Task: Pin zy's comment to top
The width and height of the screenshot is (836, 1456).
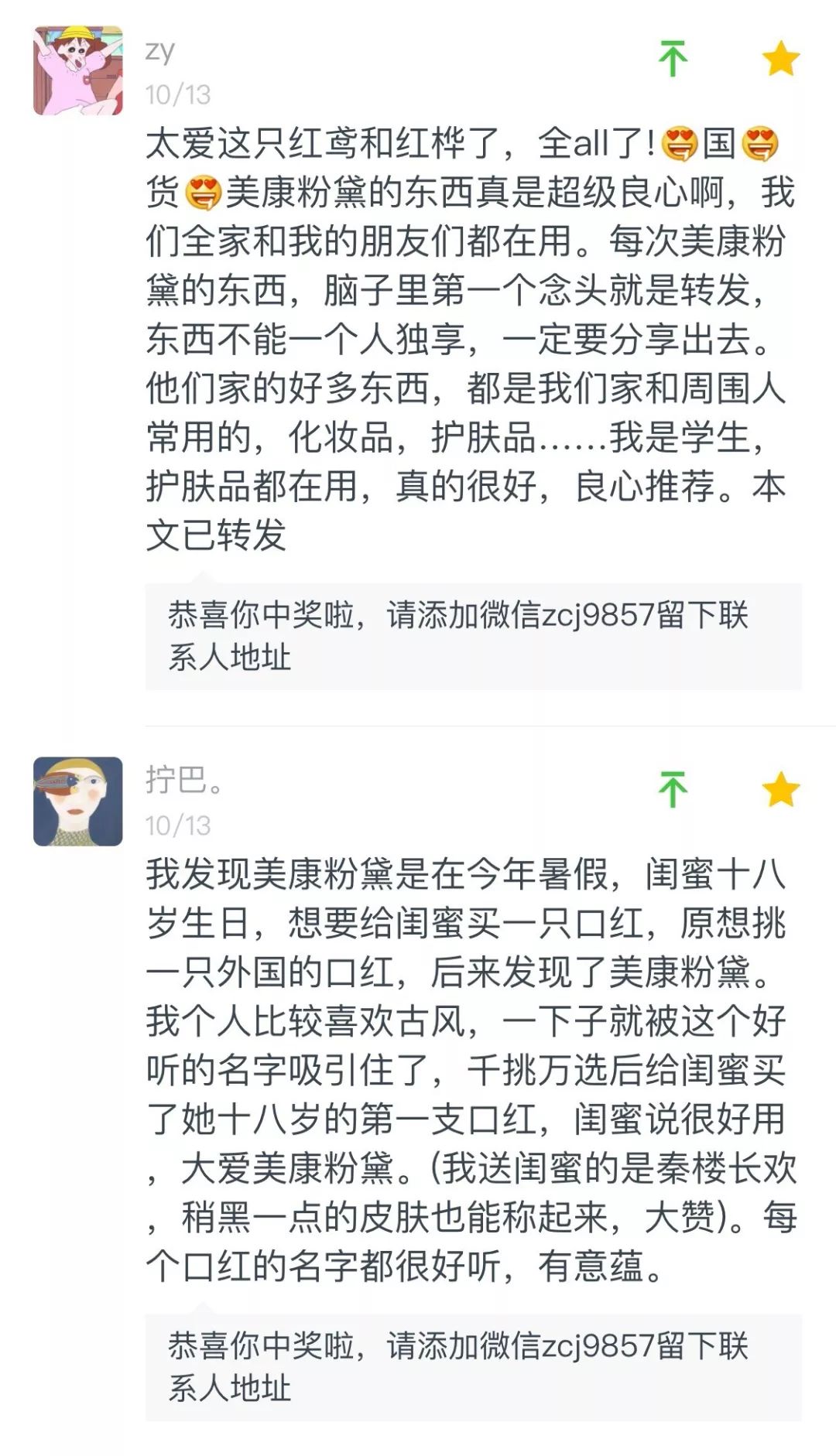Action: (673, 59)
